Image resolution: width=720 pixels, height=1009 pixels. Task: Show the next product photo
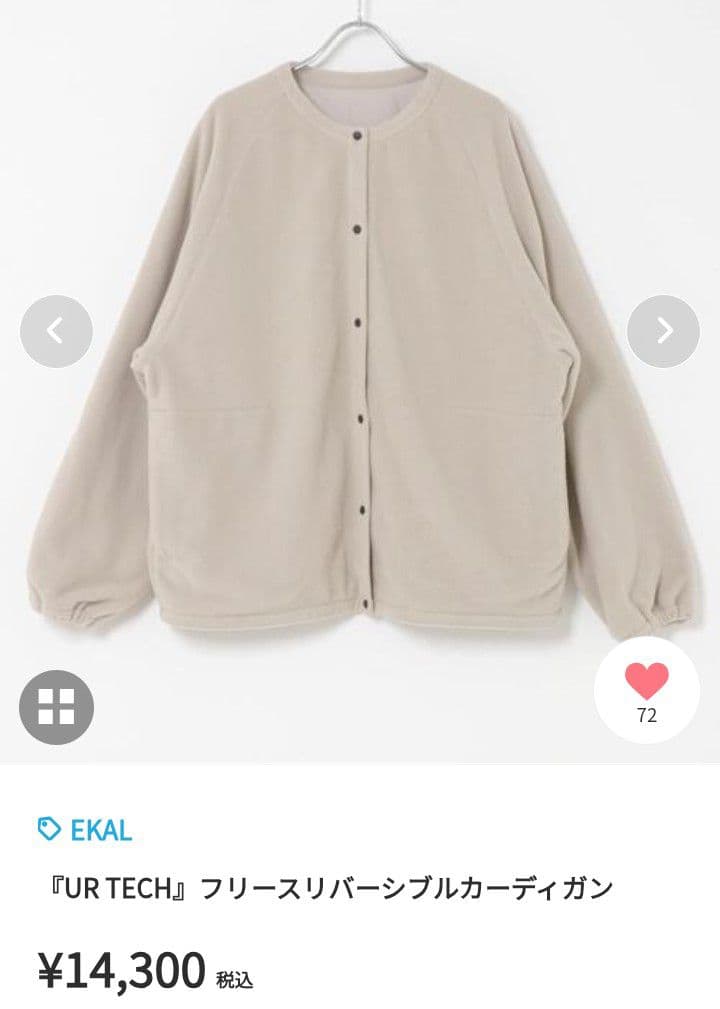tap(663, 331)
